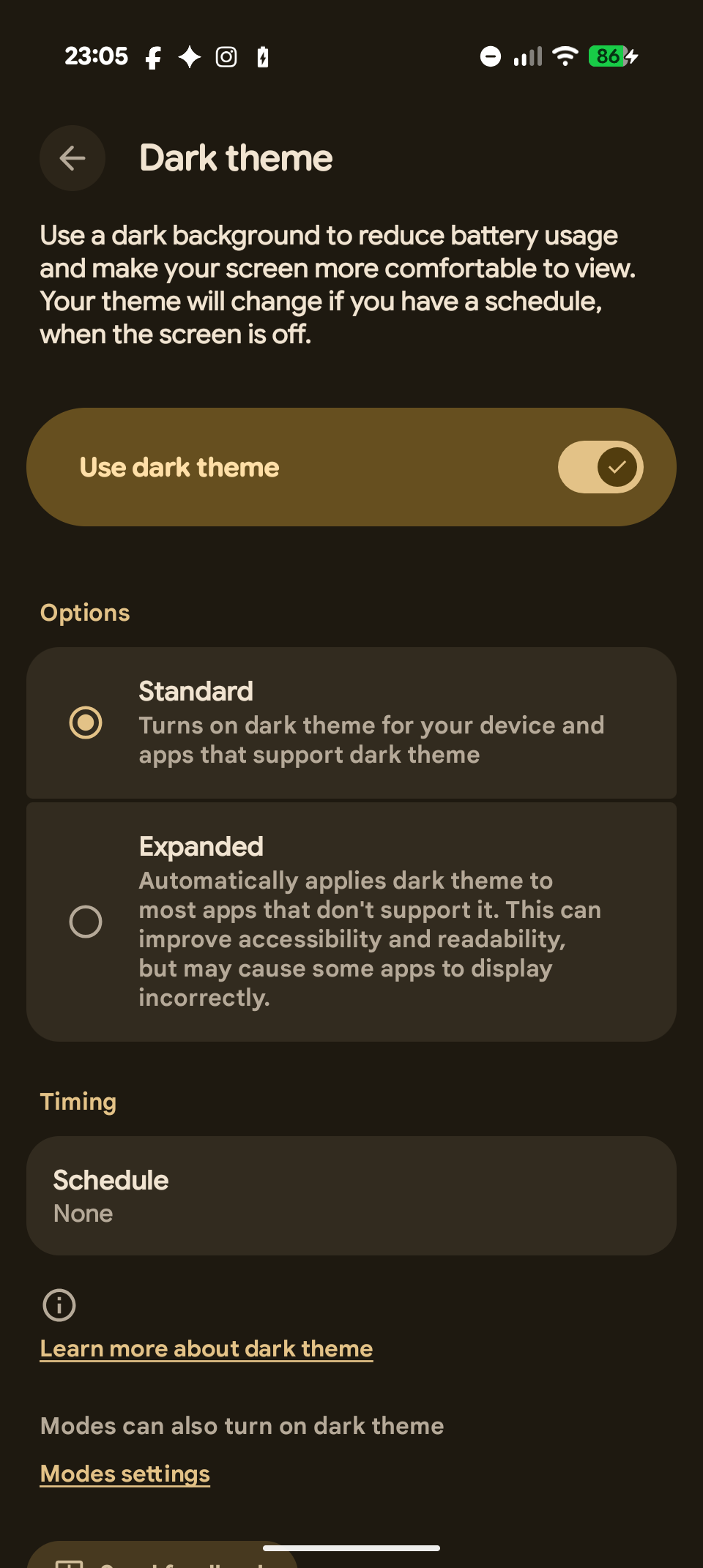Select the Standard dark theme option
Image resolution: width=703 pixels, height=1568 pixels.
click(x=86, y=723)
